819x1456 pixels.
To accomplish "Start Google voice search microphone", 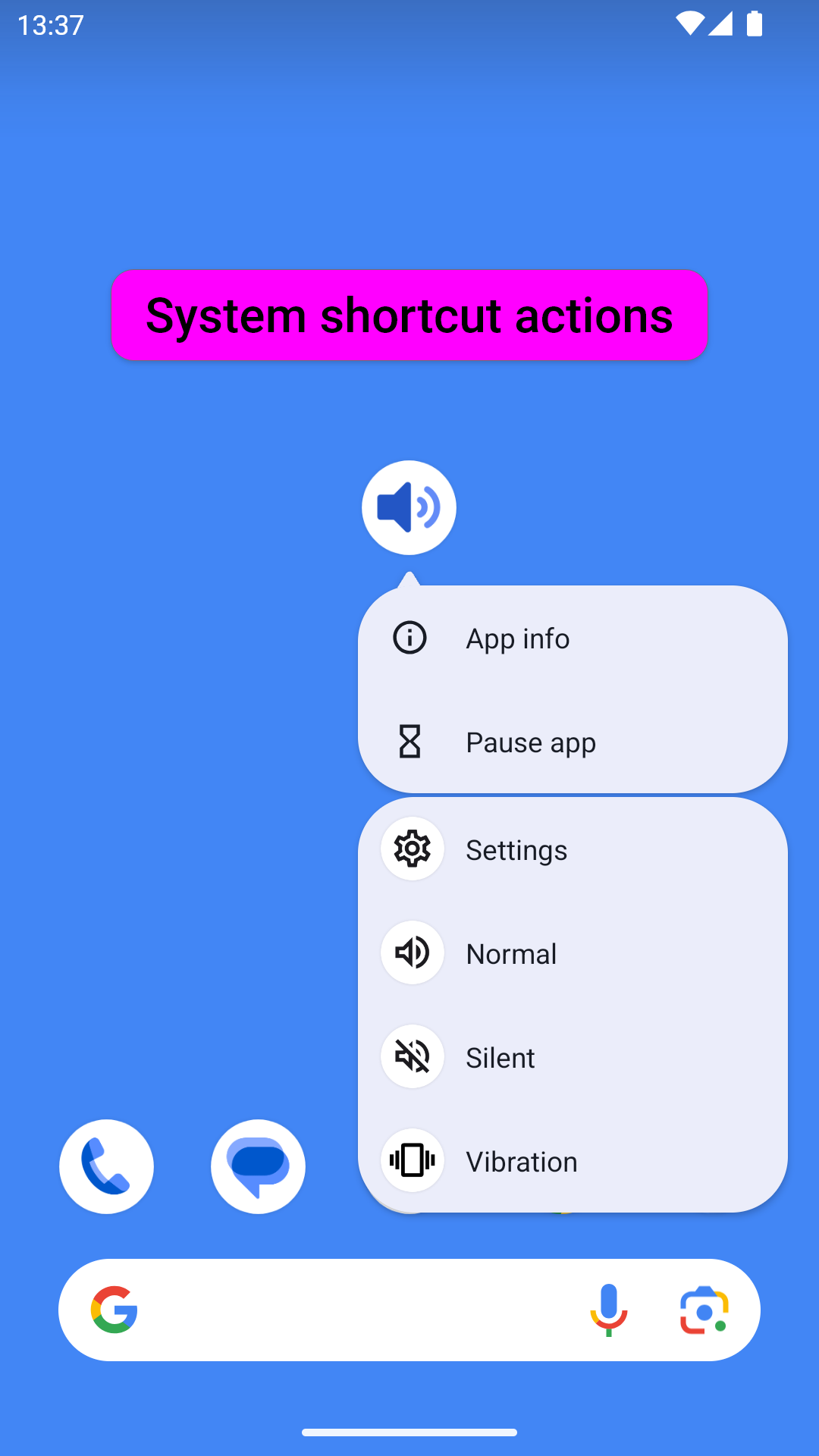I will (608, 1310).
